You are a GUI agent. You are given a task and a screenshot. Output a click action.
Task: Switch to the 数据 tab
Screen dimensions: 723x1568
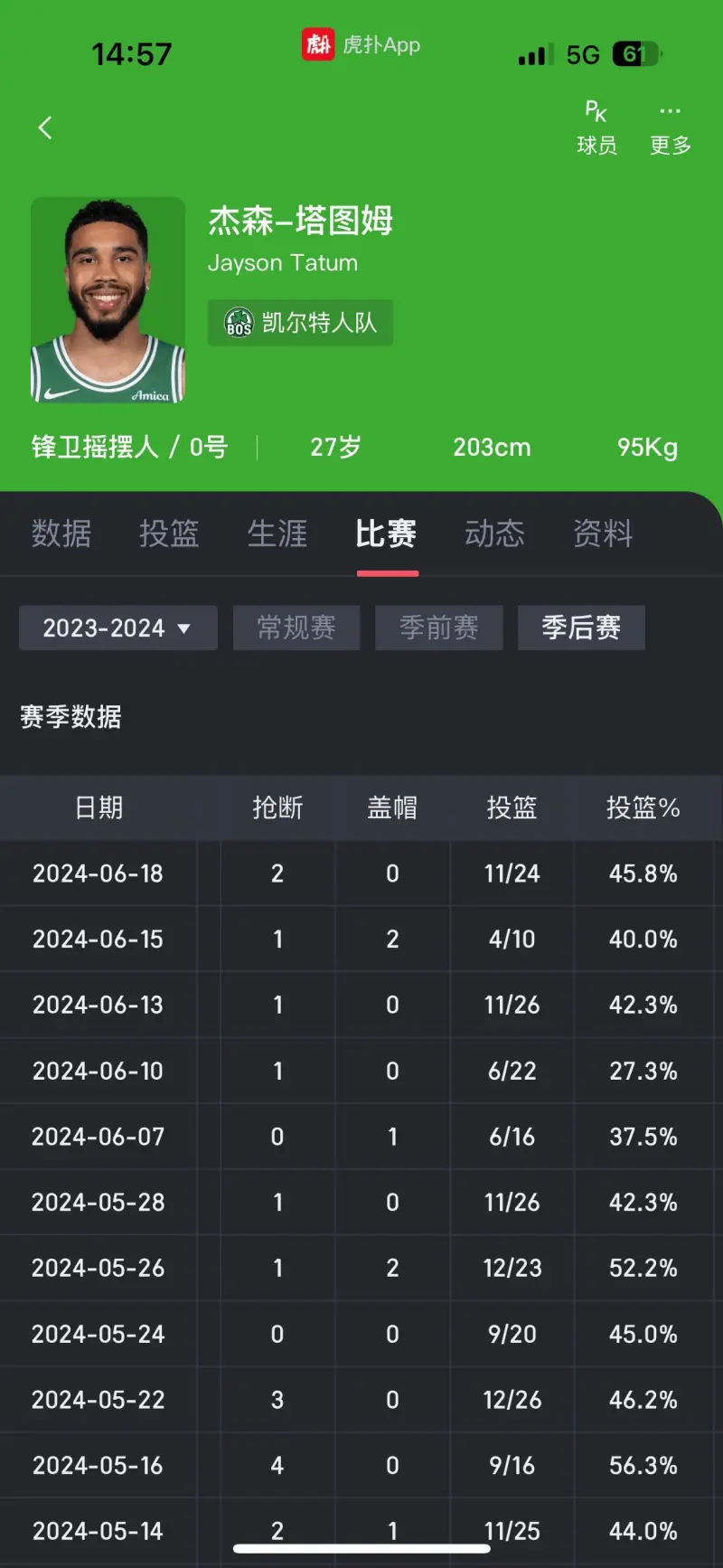pos(61,534)
